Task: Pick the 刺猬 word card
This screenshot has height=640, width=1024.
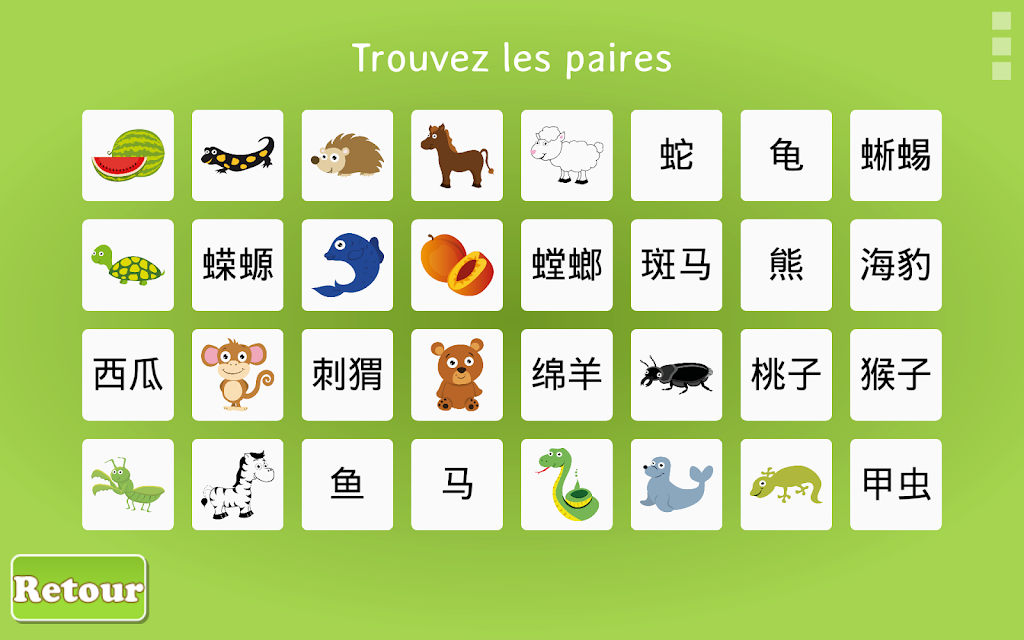Action: 347,375
